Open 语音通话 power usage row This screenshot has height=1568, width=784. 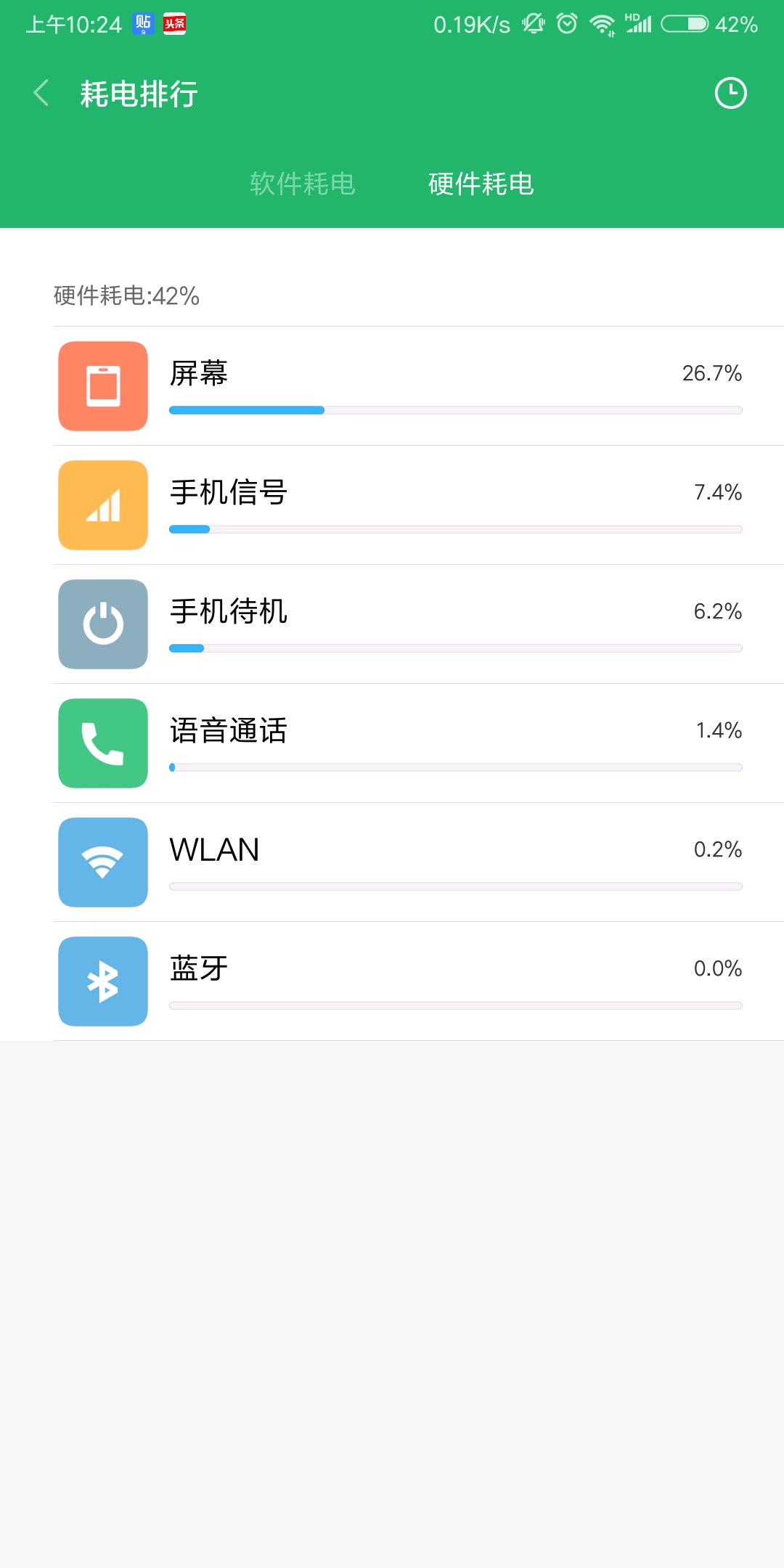[419, 743]
